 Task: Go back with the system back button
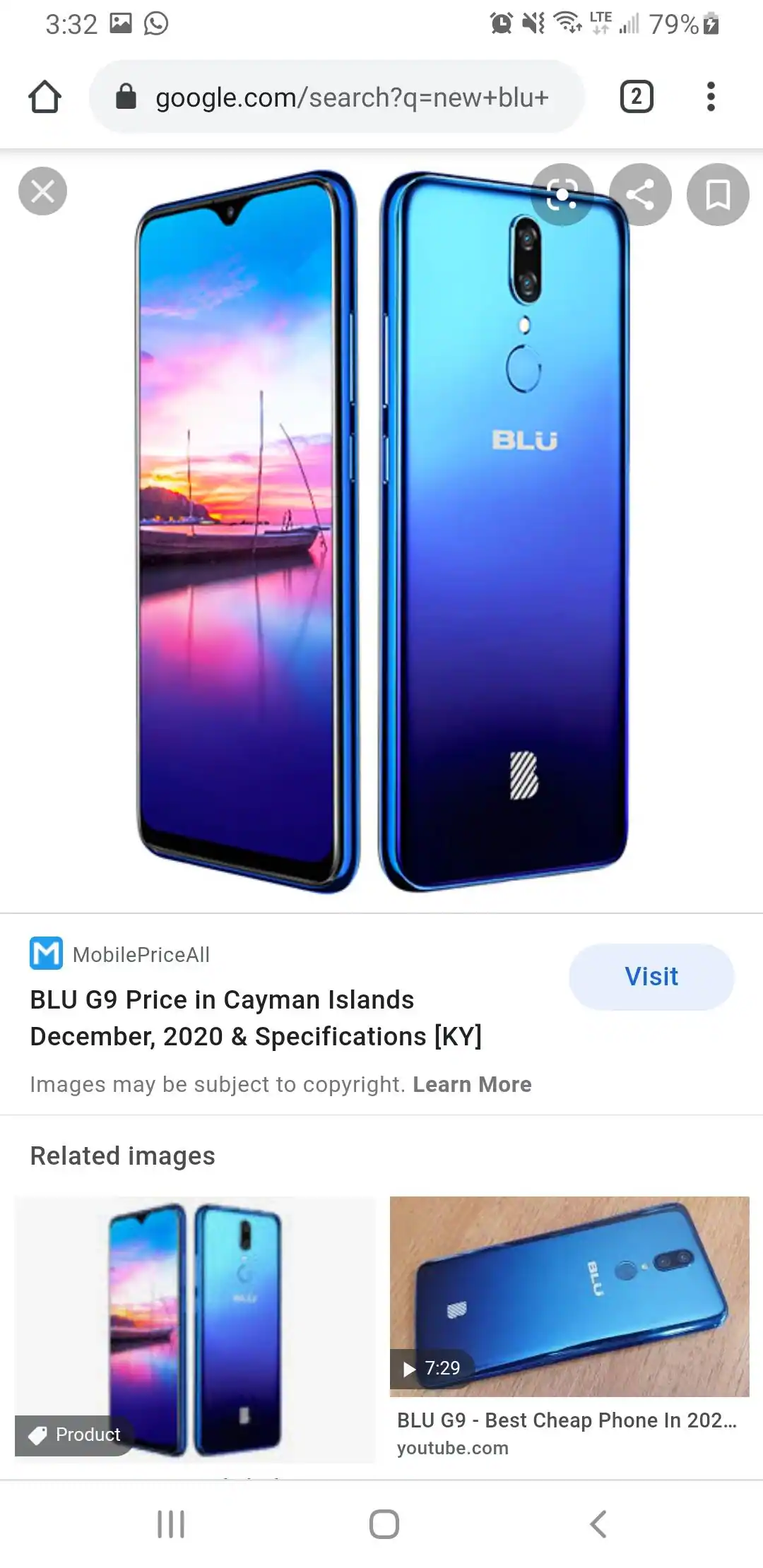pos(598,1524)
